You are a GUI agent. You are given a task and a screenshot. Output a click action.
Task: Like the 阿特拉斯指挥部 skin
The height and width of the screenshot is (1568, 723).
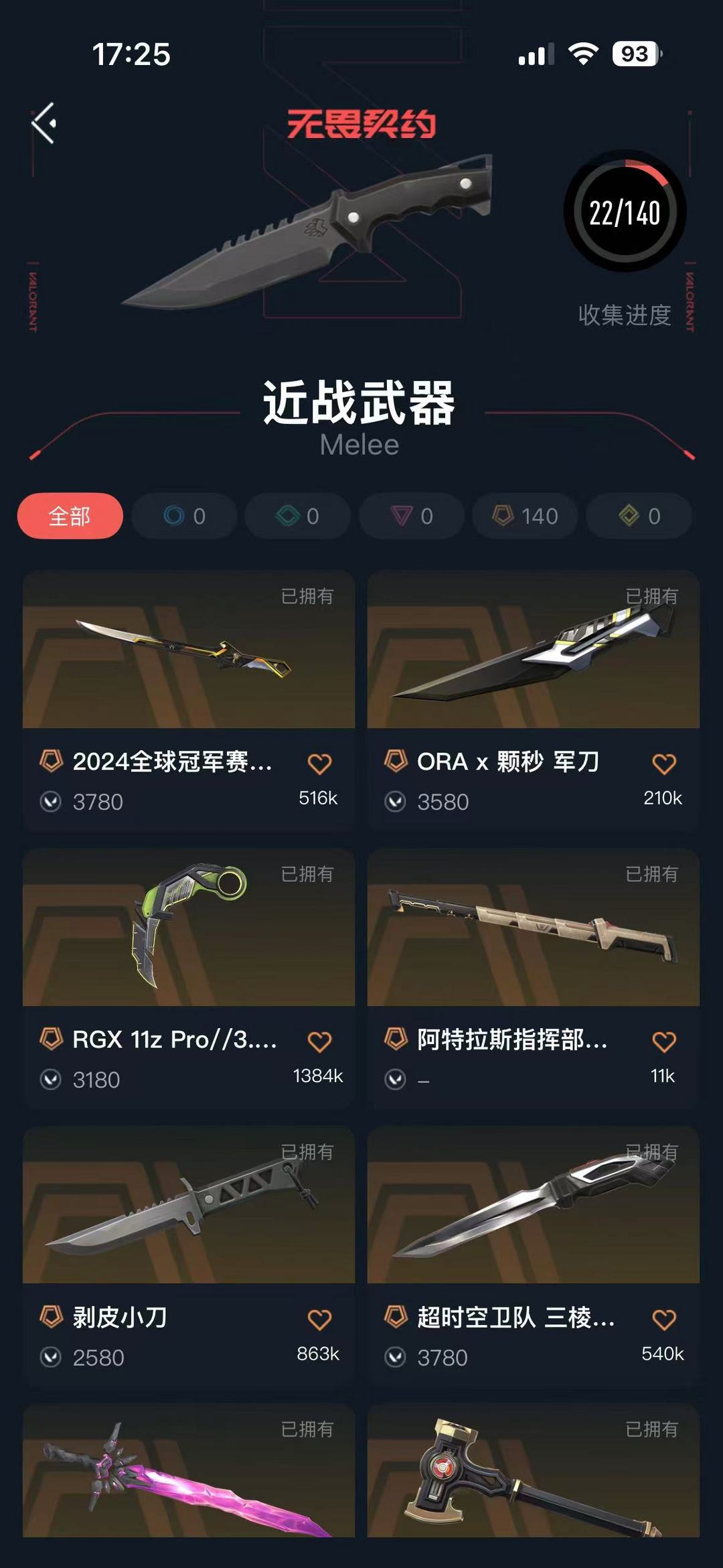[663, 1042]
